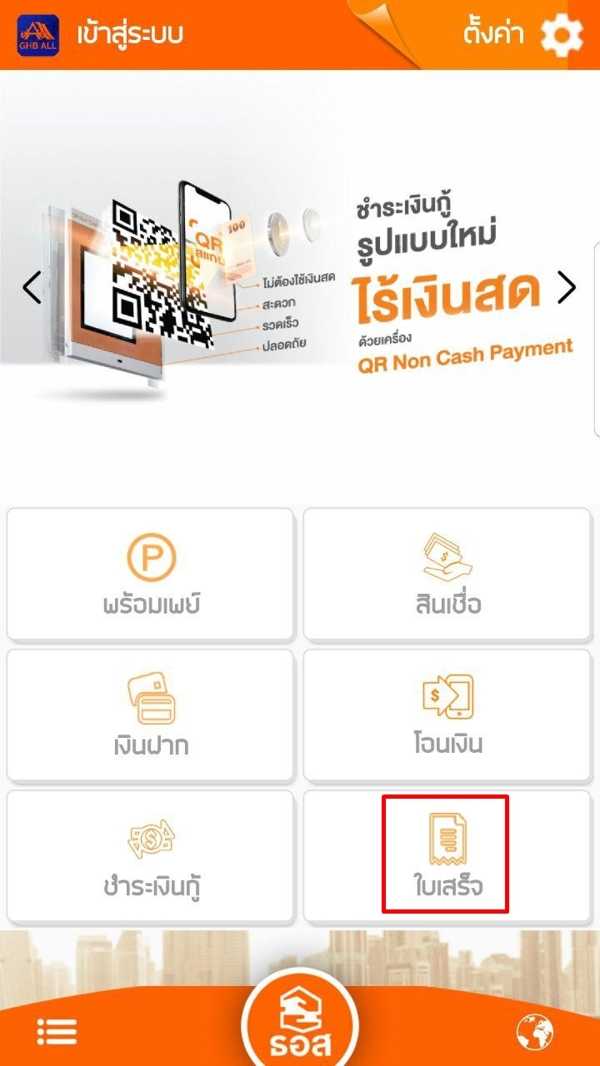The width and height of the screenshot is (600, 1066).
Task: Open the โอนเงิน transfer tile
Action: coord(447,715)
